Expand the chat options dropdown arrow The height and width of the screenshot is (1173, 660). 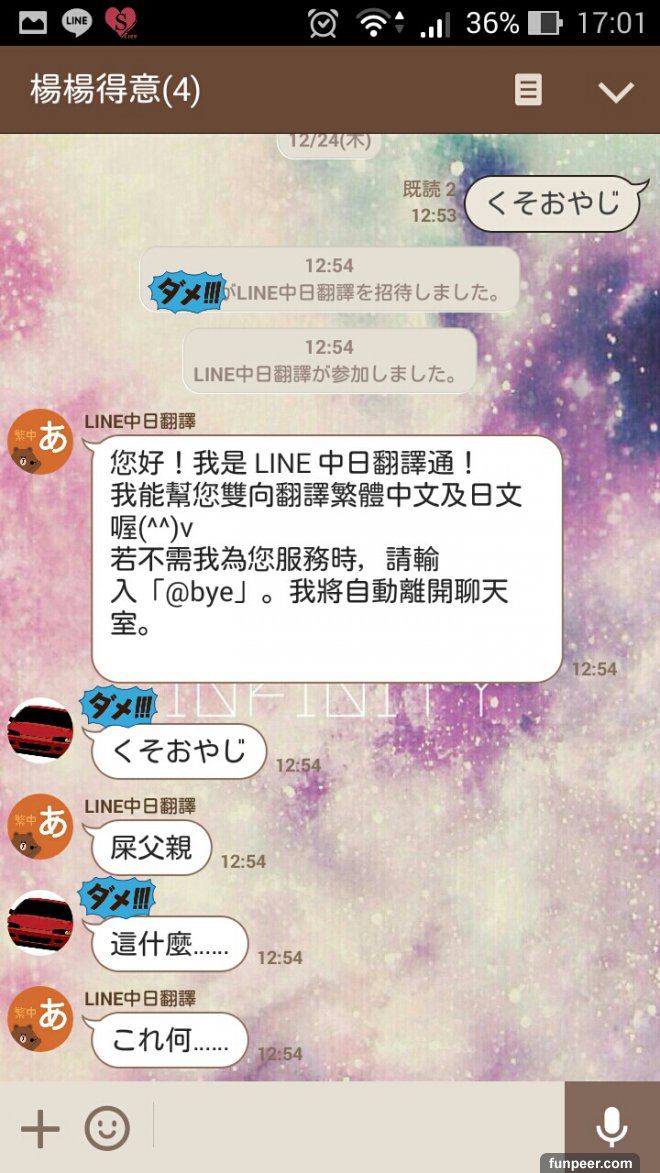coord(615,92)
